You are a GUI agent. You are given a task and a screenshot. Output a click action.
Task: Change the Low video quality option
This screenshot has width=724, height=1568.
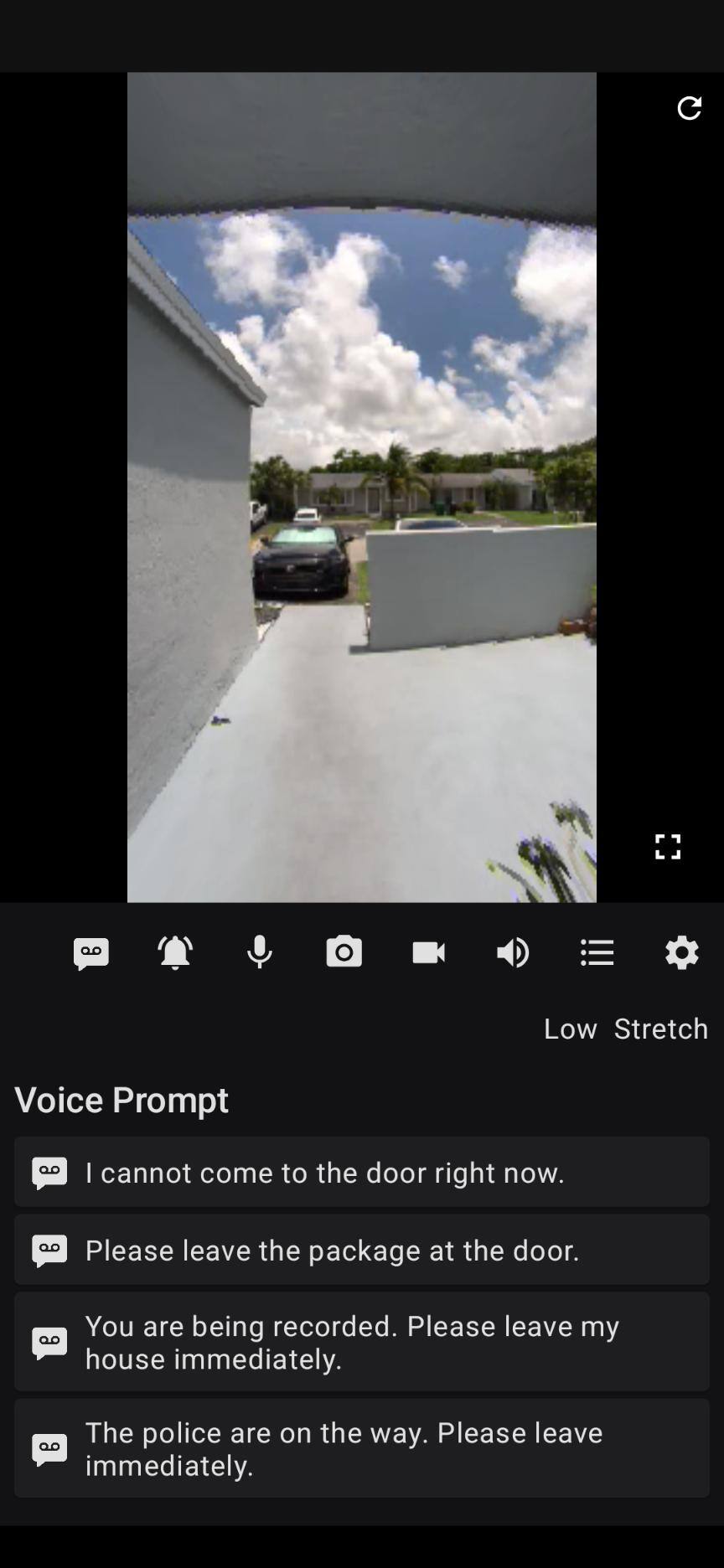pos(571,1029)
